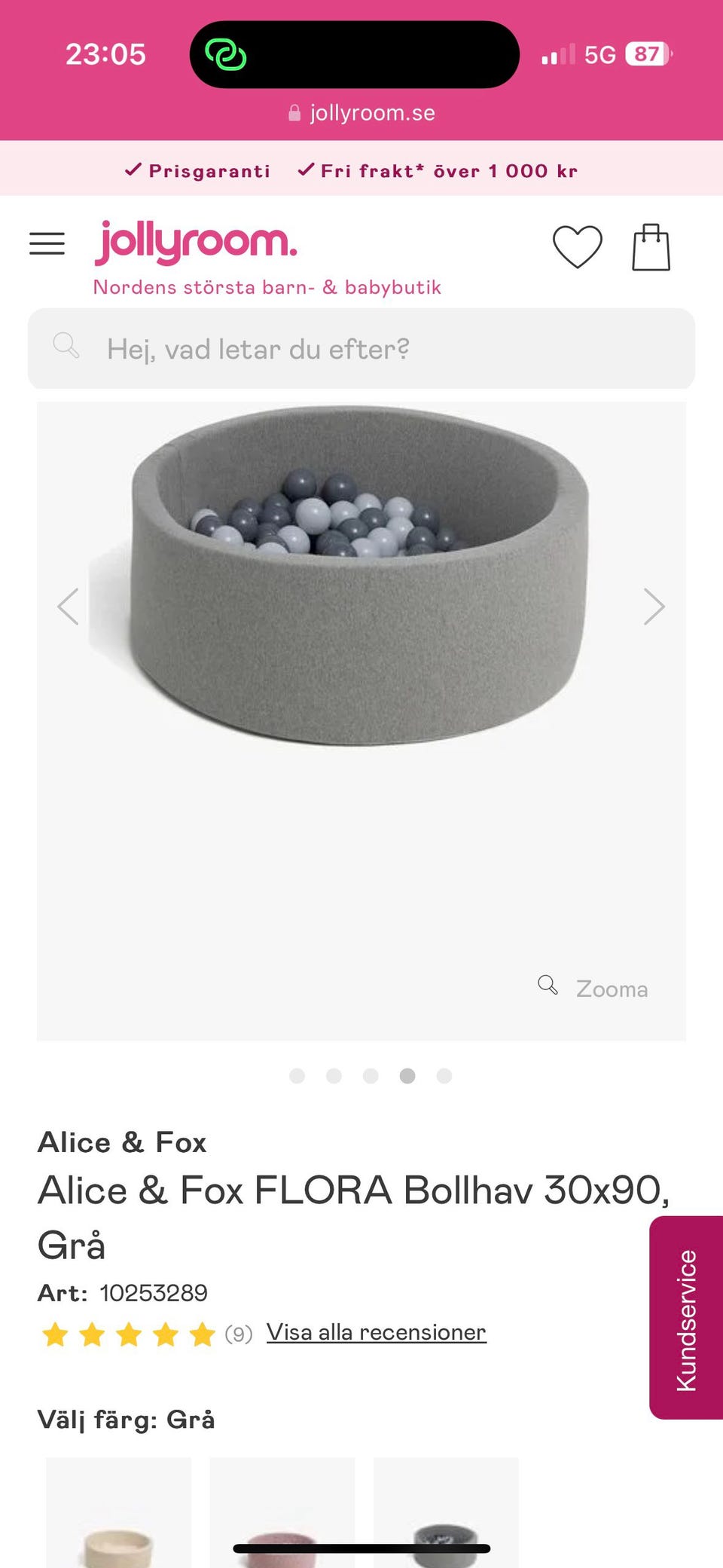The width and height of the screenshot is (723, 1568).
Task: Open the Kundservice side tab
Action: [685, 1317]
